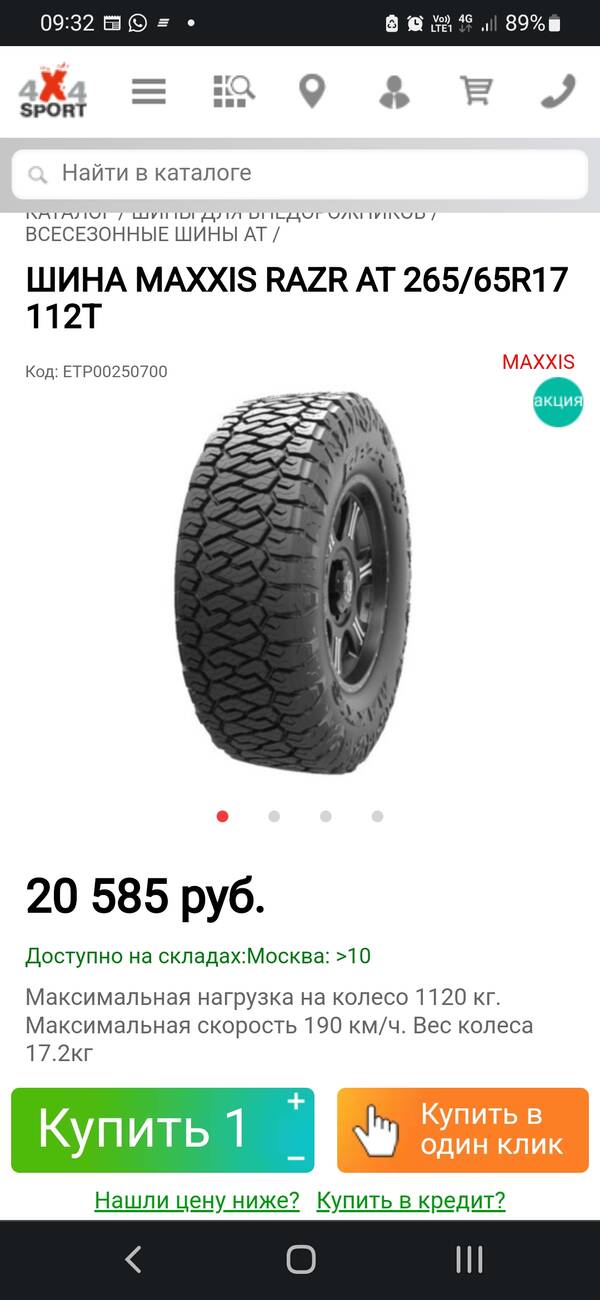Choose 'Купить в один клик'
The image size is (600, 1300).
(x=463, y=1130)
